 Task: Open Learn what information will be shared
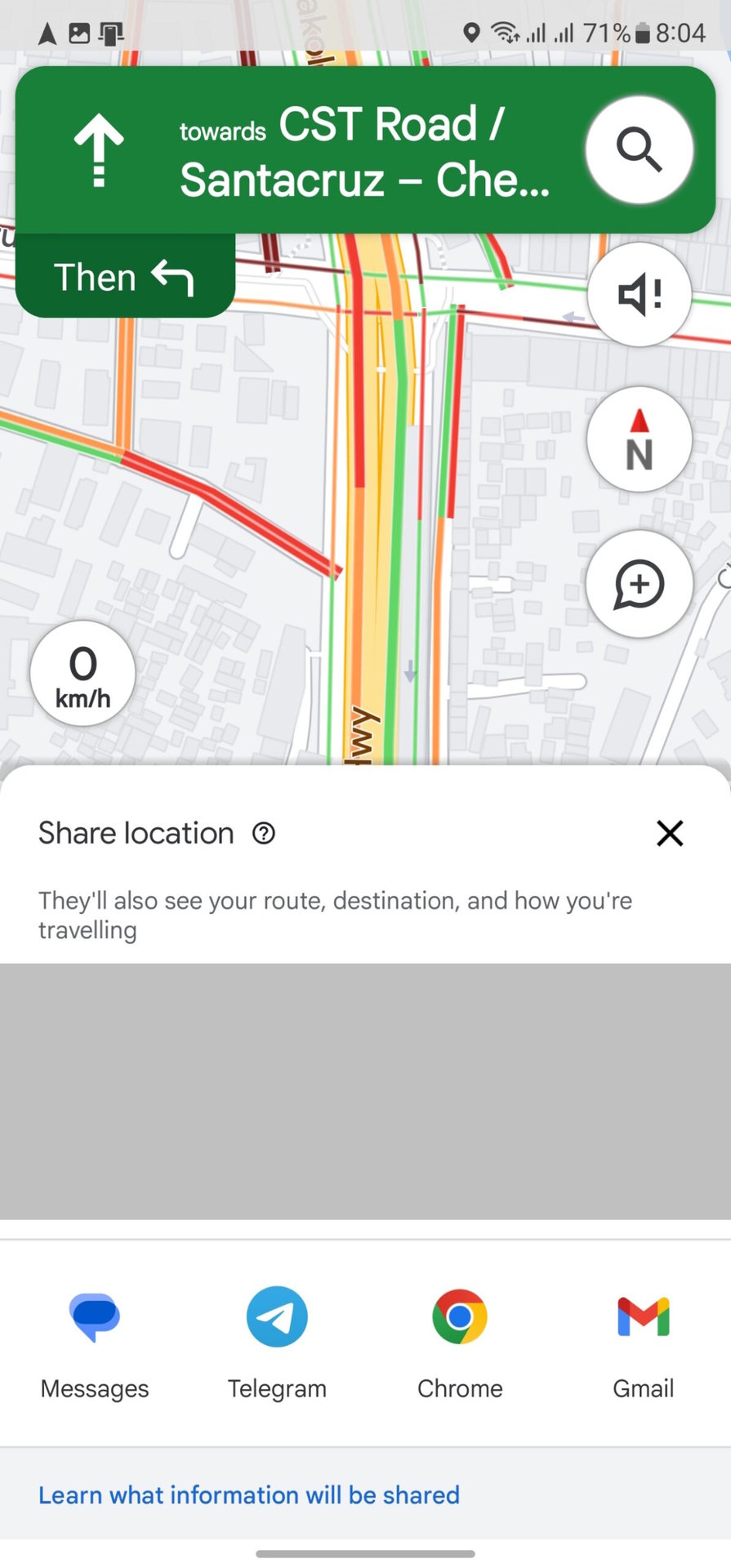click(249, 1494)
